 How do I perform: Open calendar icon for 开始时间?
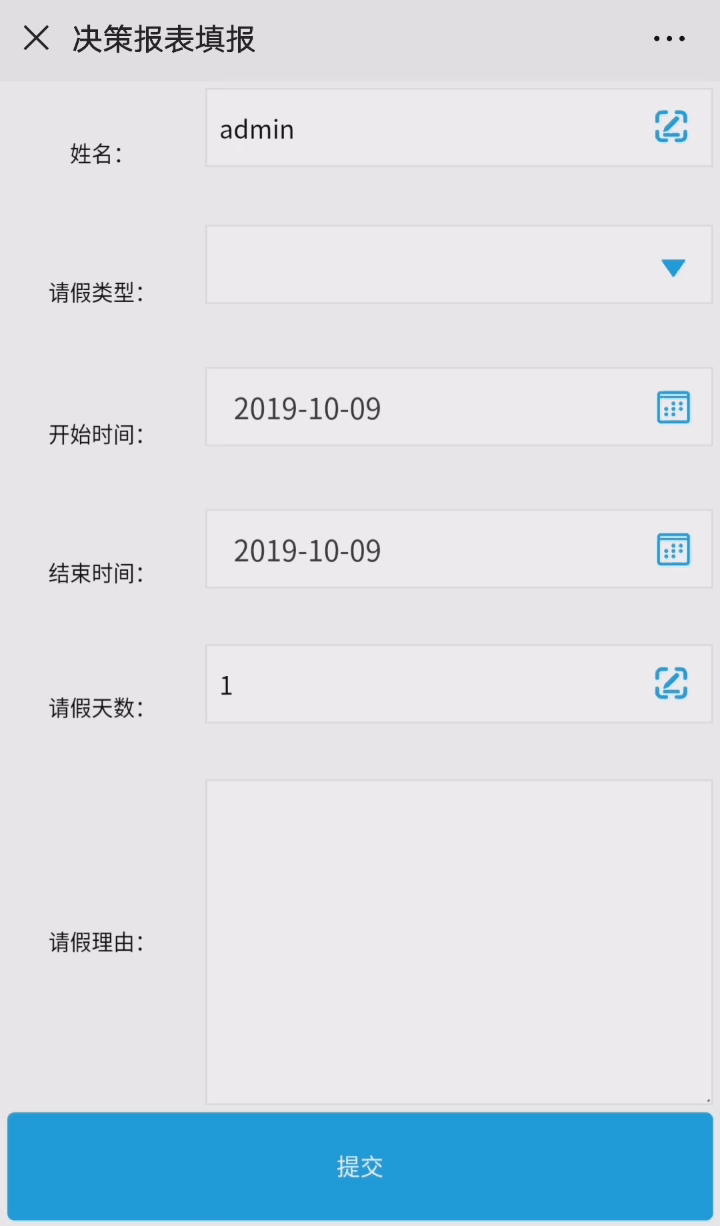click(673, 407)
